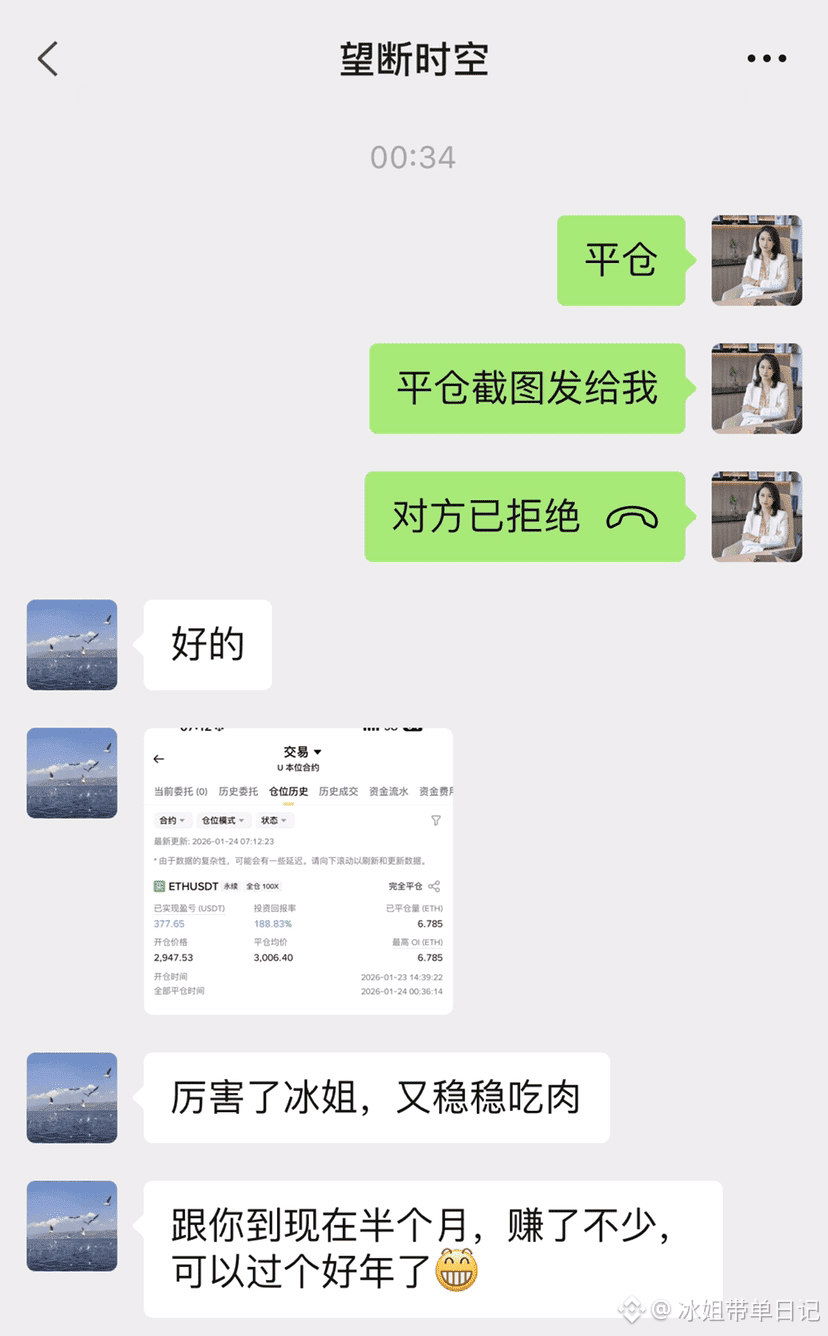Open the three-dots chat options at top right
Screen dimensions: 828x1336
[765, 58]
